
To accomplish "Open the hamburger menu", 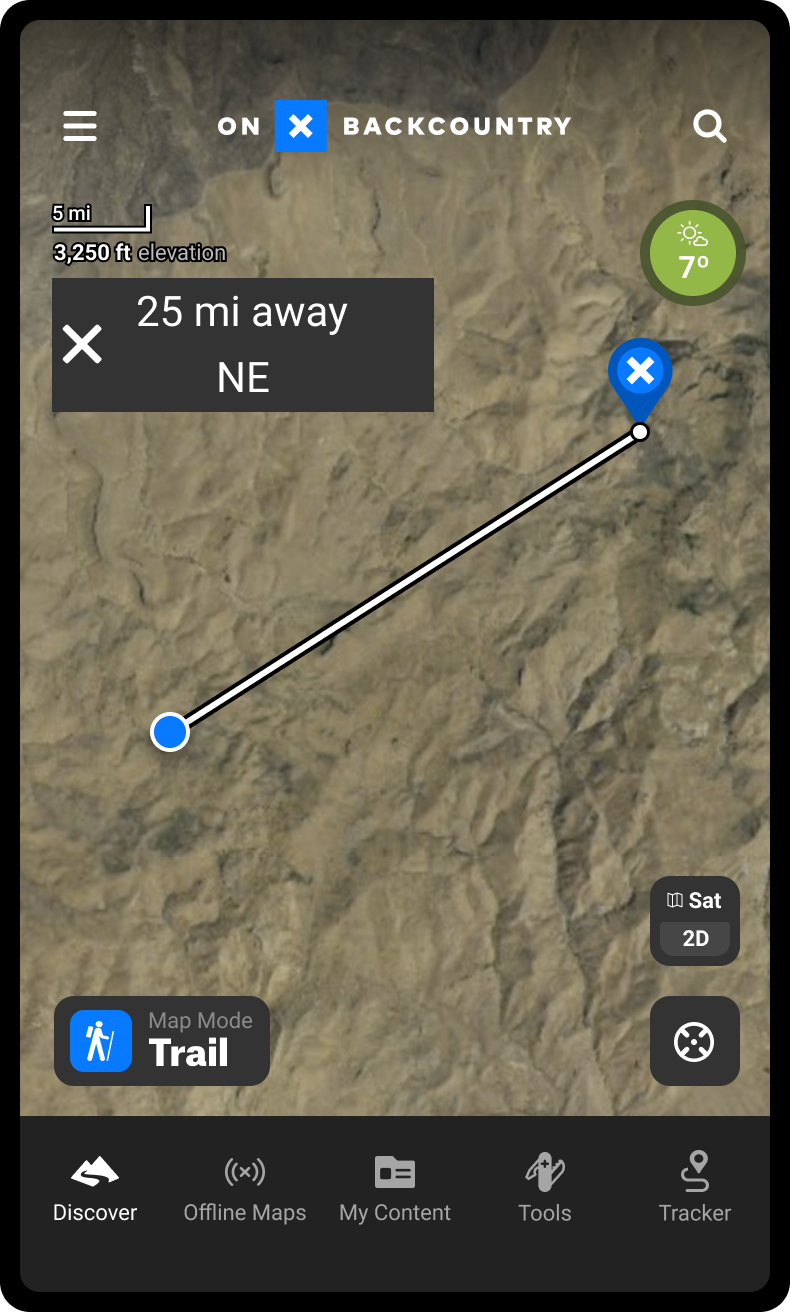I will pyautogui.click(x=80, y=126).
